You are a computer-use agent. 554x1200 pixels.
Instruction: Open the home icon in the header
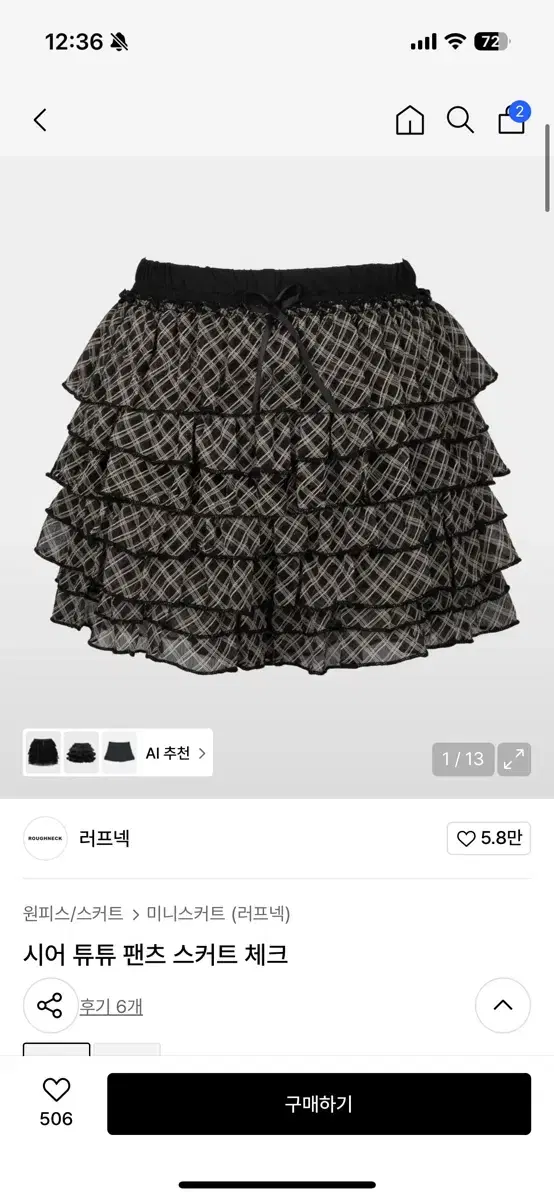[410, 120]
